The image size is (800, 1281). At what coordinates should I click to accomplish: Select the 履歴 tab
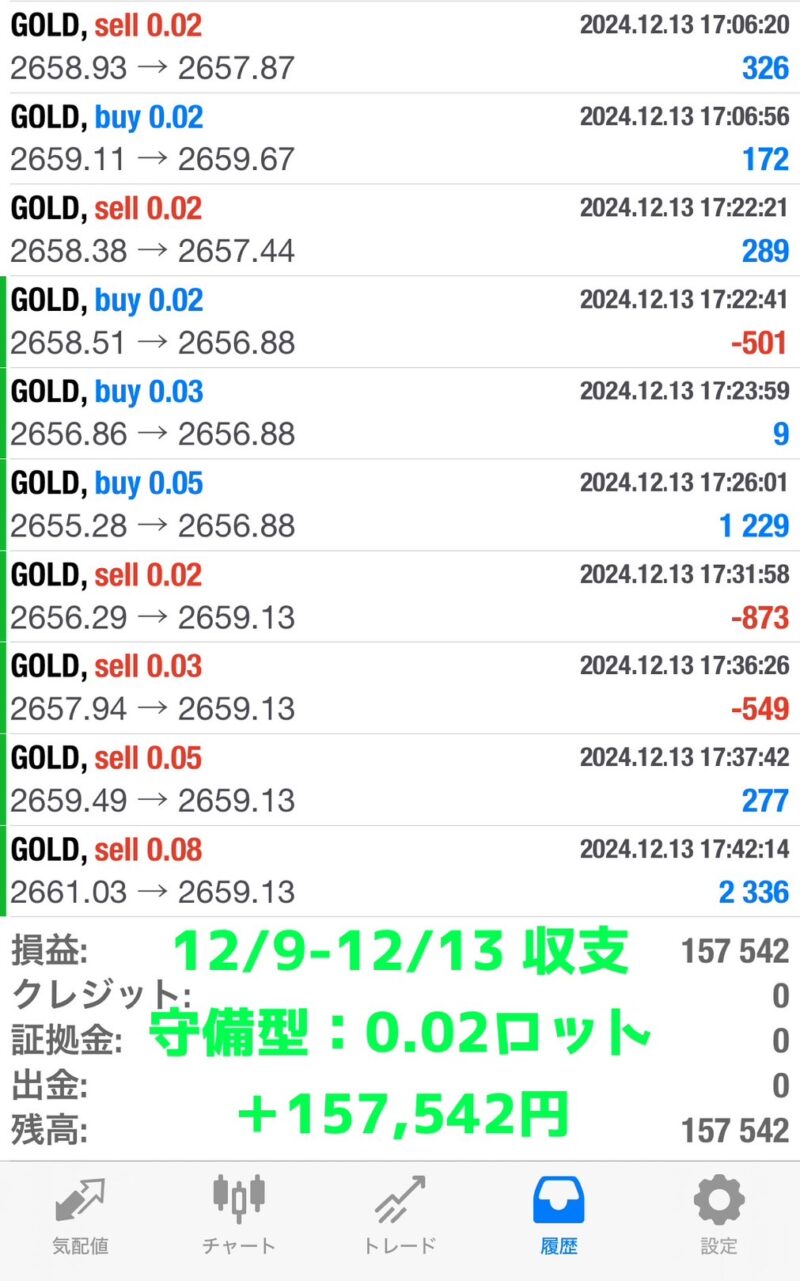tap(558, 1214)
